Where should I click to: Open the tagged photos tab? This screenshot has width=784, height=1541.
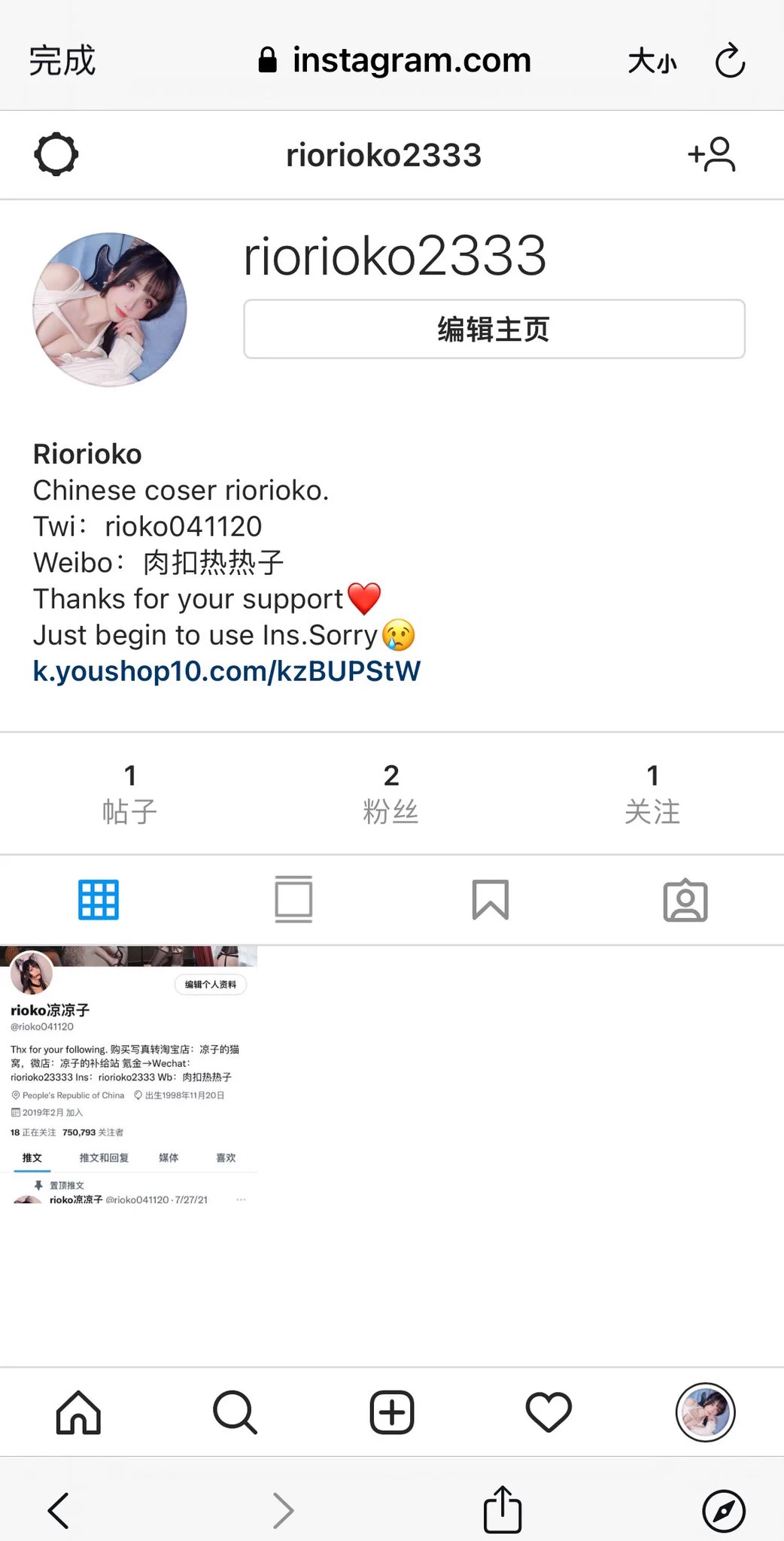click(685, 900)
